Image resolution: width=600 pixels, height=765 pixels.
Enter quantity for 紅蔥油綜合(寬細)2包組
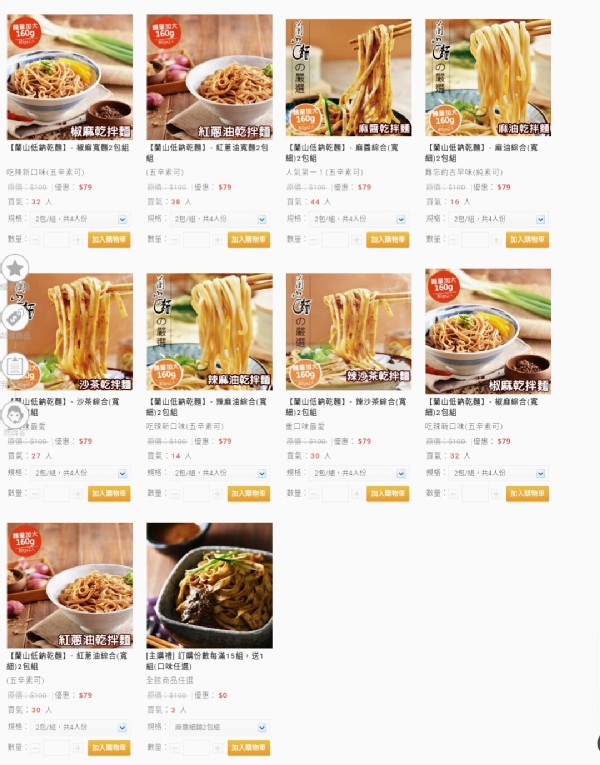[56, 747]
